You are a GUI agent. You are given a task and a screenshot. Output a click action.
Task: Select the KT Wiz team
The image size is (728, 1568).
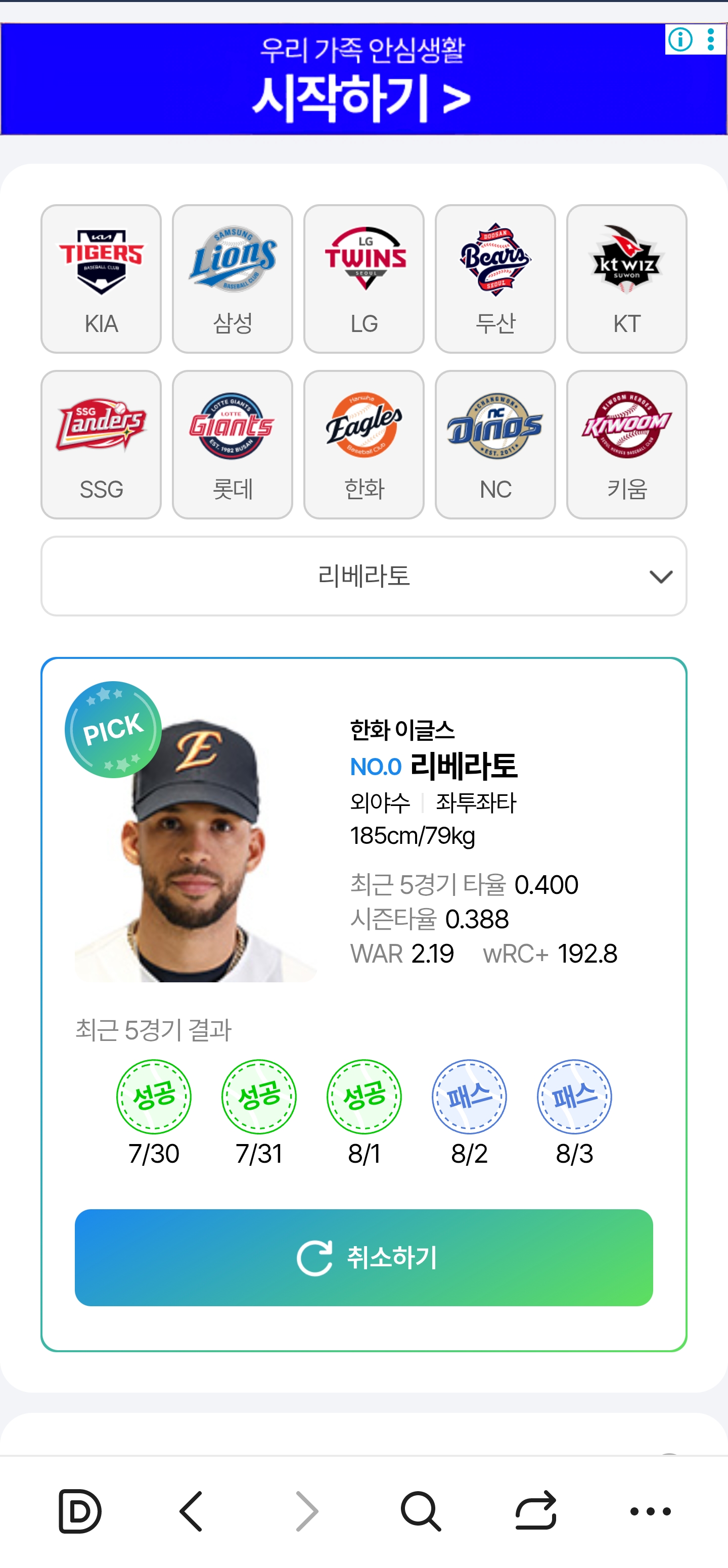[x=627, y=279]
